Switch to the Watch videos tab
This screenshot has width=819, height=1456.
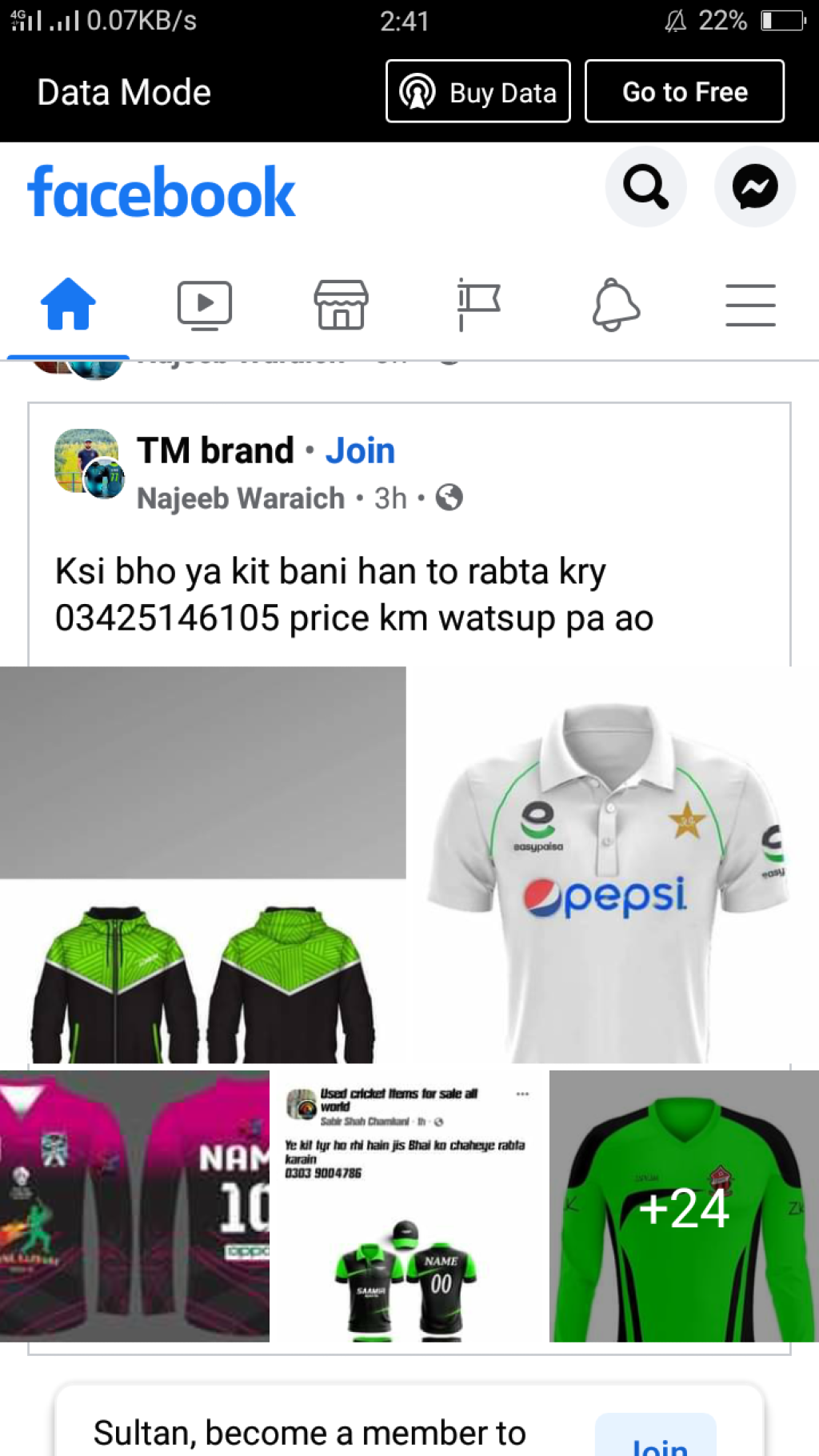point(204,305)
